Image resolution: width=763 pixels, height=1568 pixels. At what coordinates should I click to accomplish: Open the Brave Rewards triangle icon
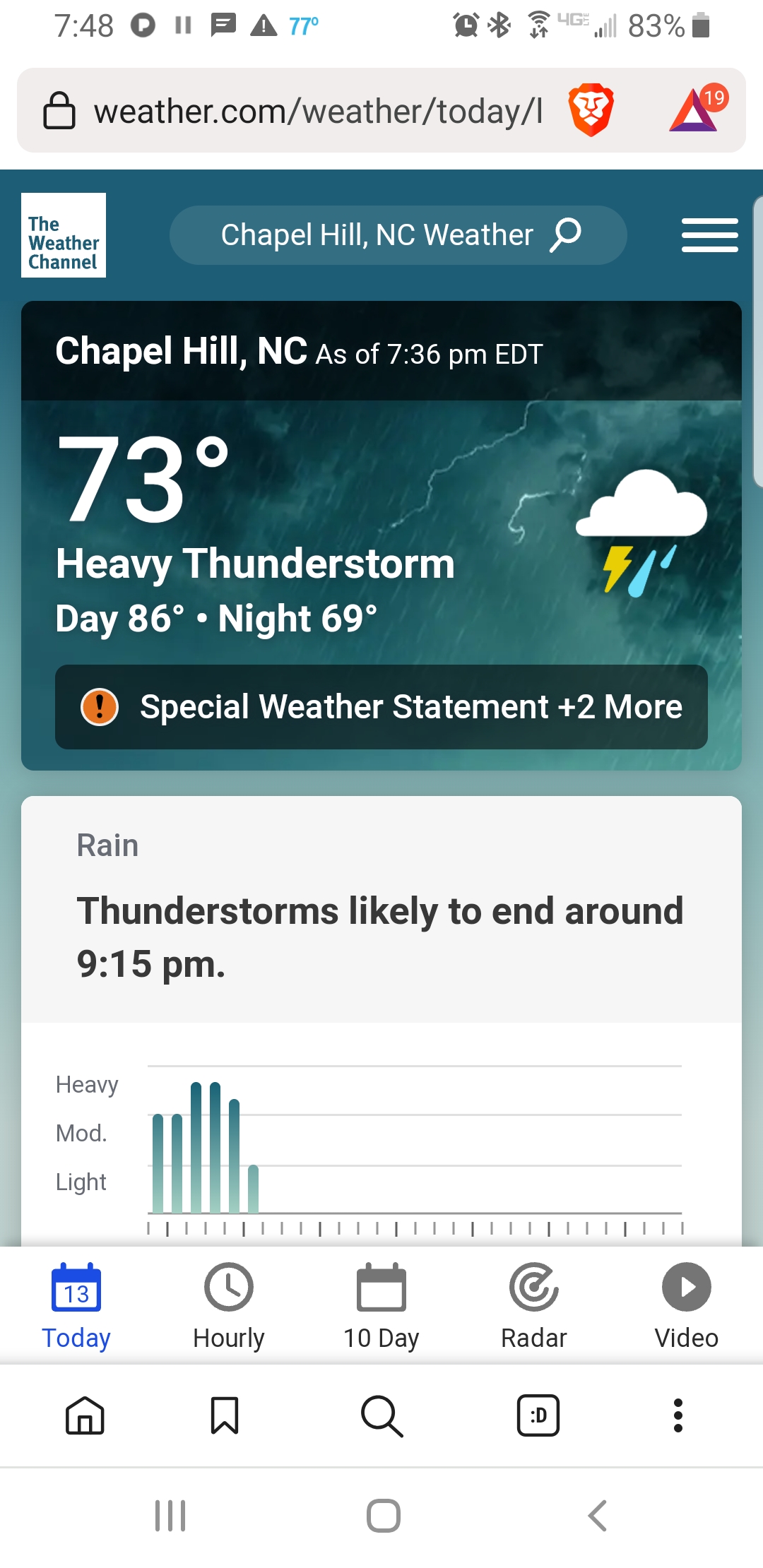pos(695,110)
